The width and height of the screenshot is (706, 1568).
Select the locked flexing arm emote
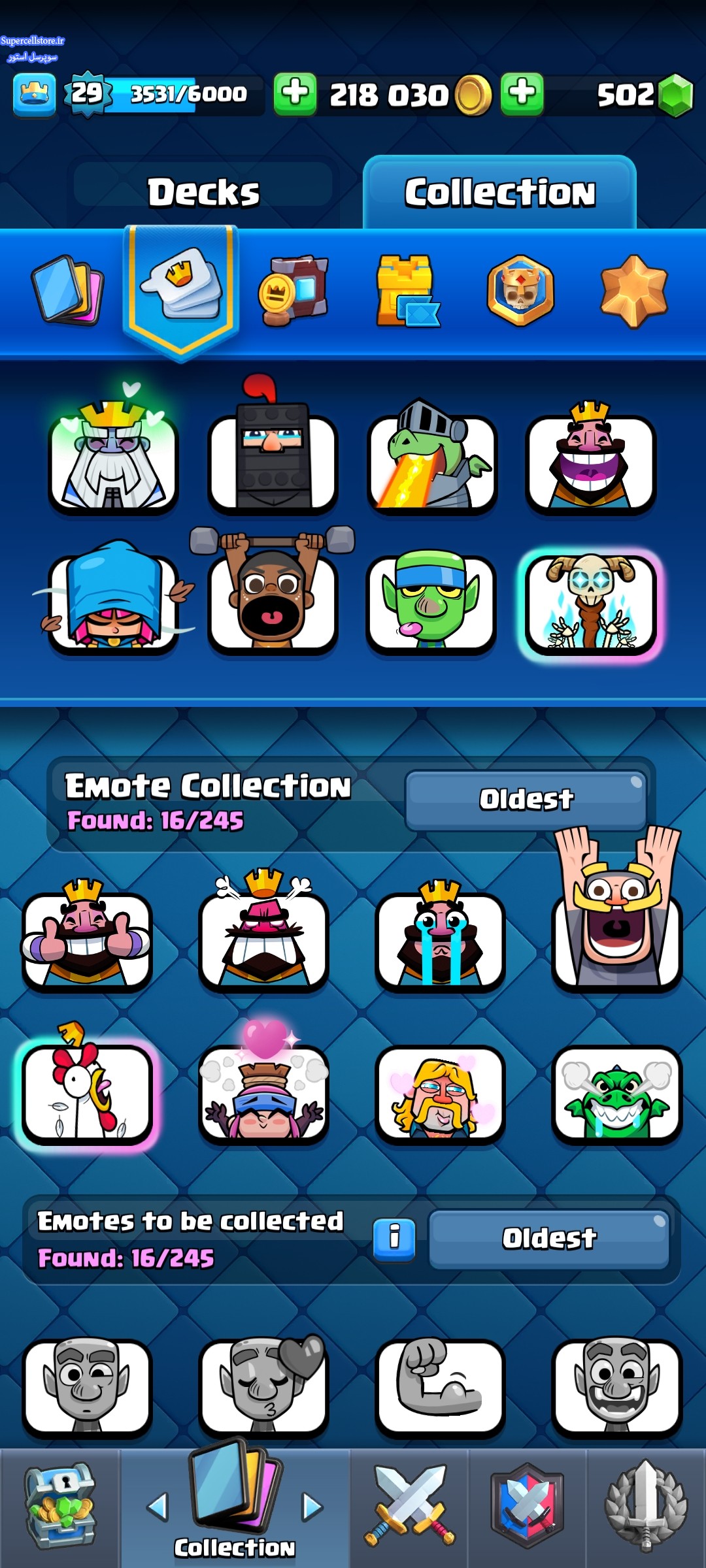click(x=440, y=1385)
